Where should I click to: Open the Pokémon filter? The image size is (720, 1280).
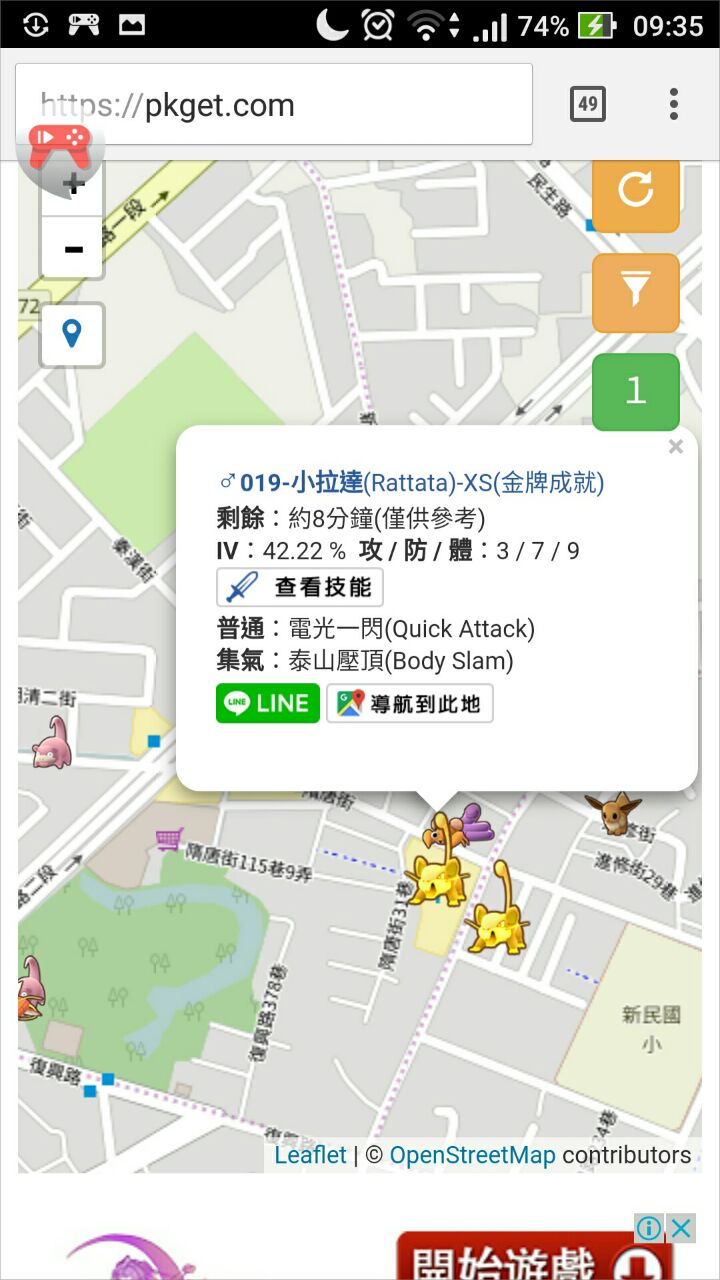636,292
